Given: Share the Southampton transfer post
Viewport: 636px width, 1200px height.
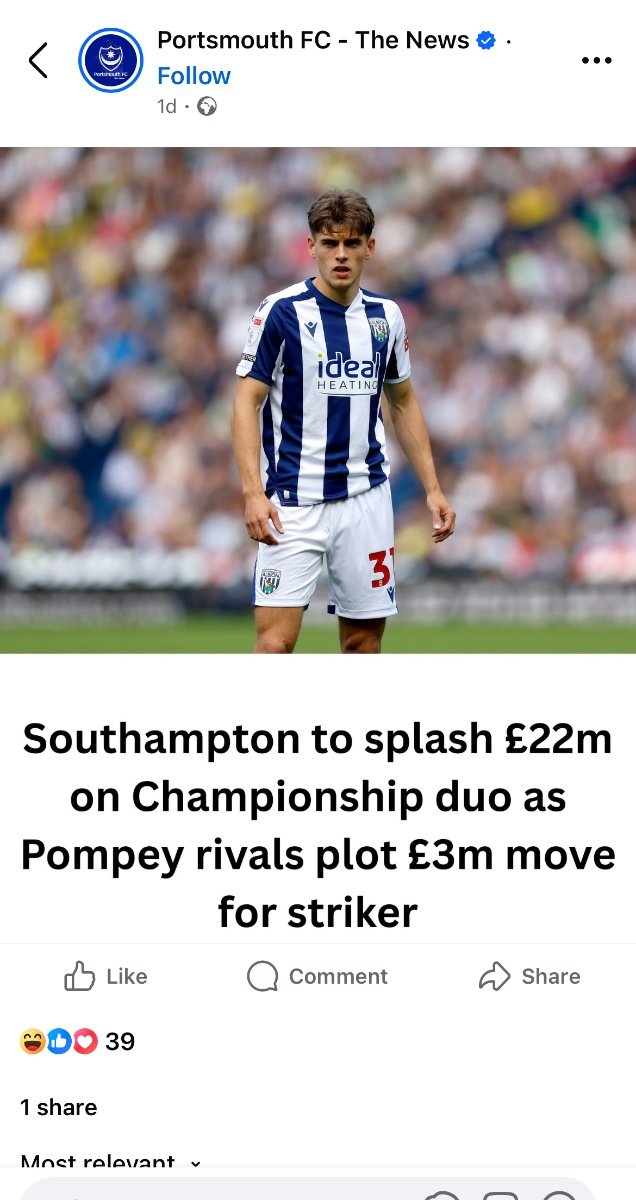Looking at the screenshot, I should [530, 977].
